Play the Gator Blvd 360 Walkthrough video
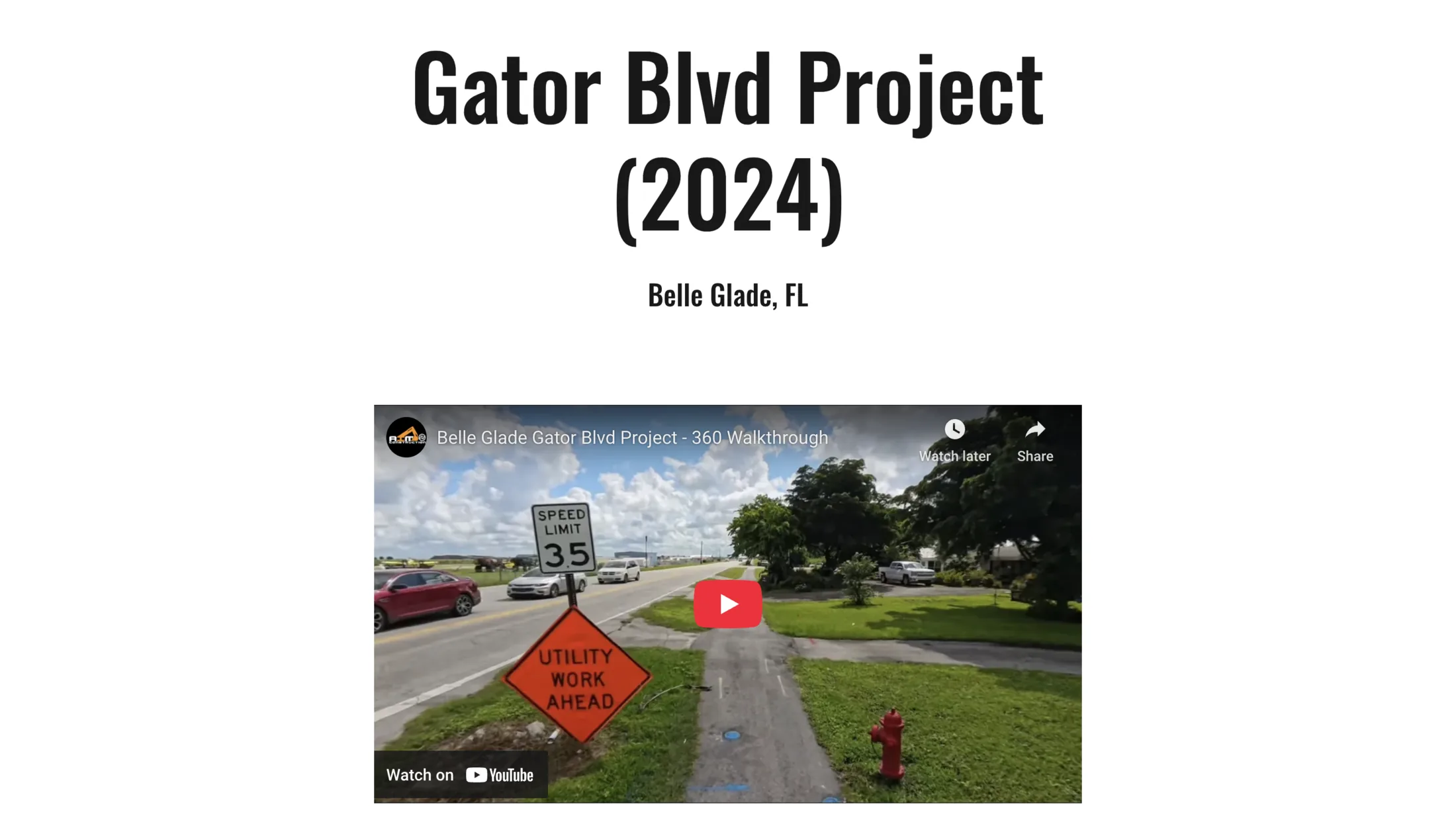 click(x=727, y=604)
